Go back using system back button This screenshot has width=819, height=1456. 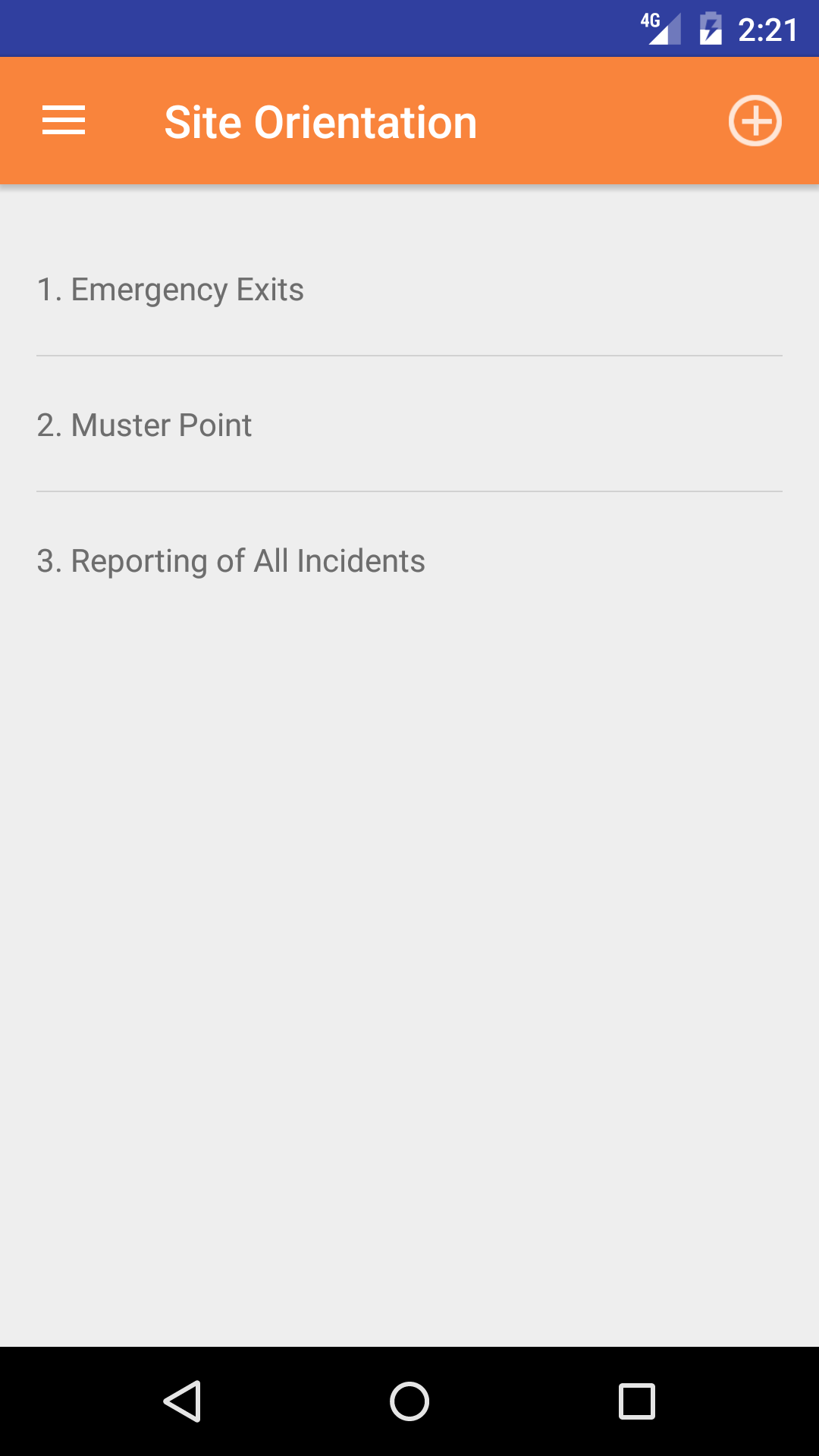(x=182, y=1401)
